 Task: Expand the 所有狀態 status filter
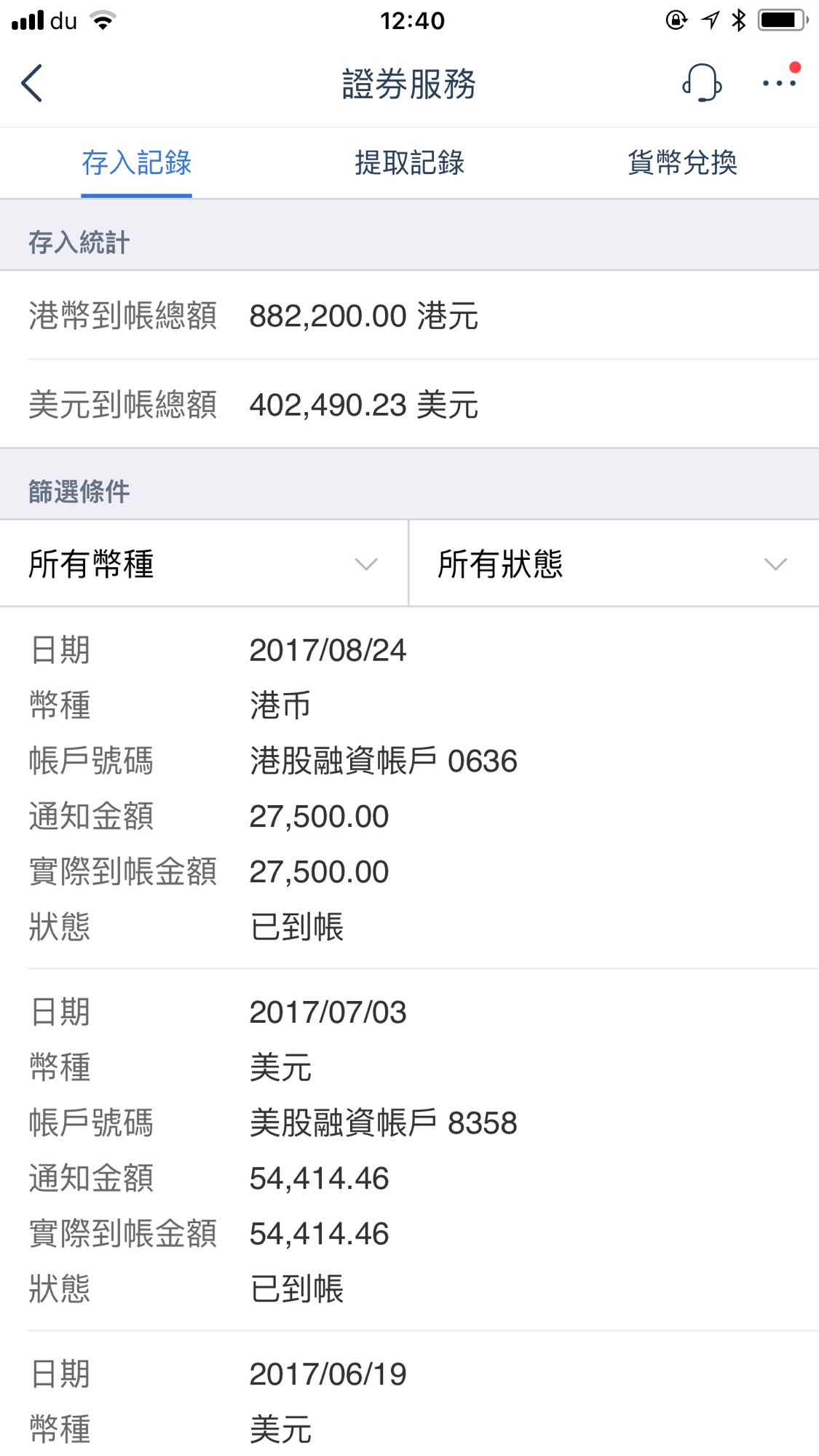point(614,563)
